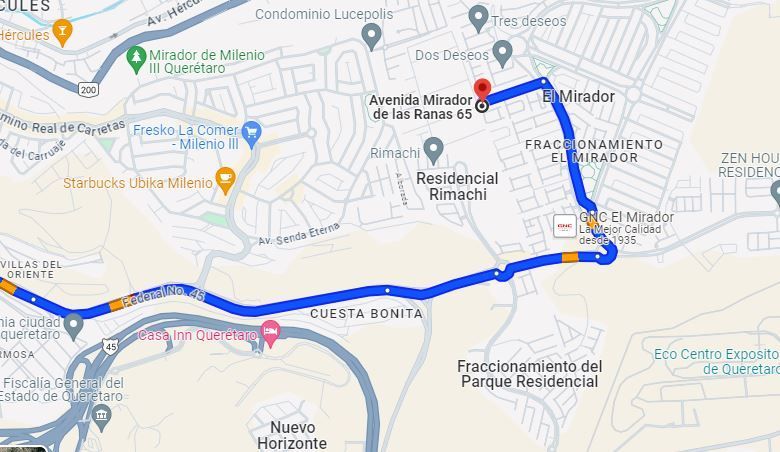Open the Fiscalía General del Estado de Querétaro marker

pos(102,418)
